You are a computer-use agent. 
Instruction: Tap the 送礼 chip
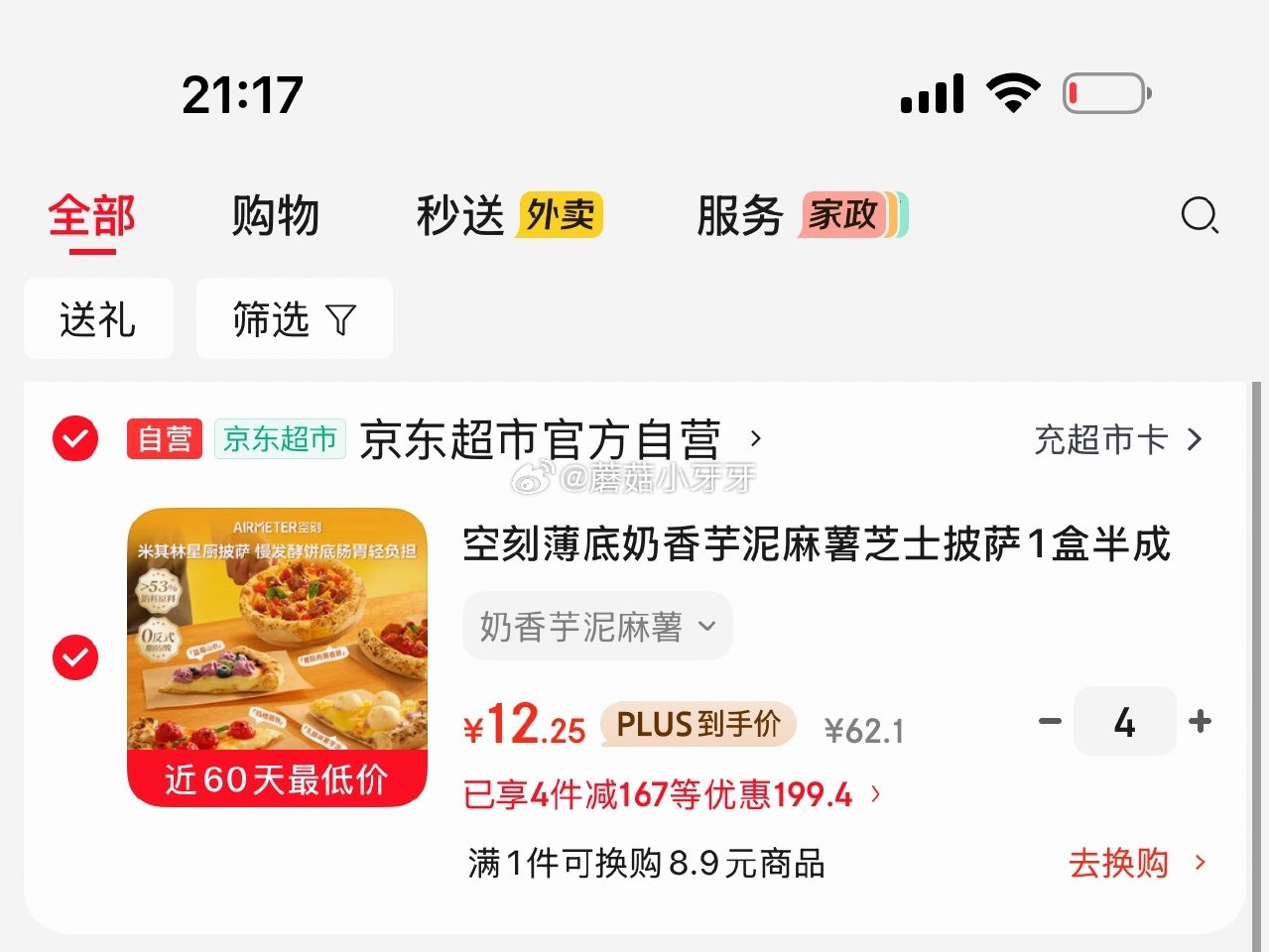tap(98, 319)
